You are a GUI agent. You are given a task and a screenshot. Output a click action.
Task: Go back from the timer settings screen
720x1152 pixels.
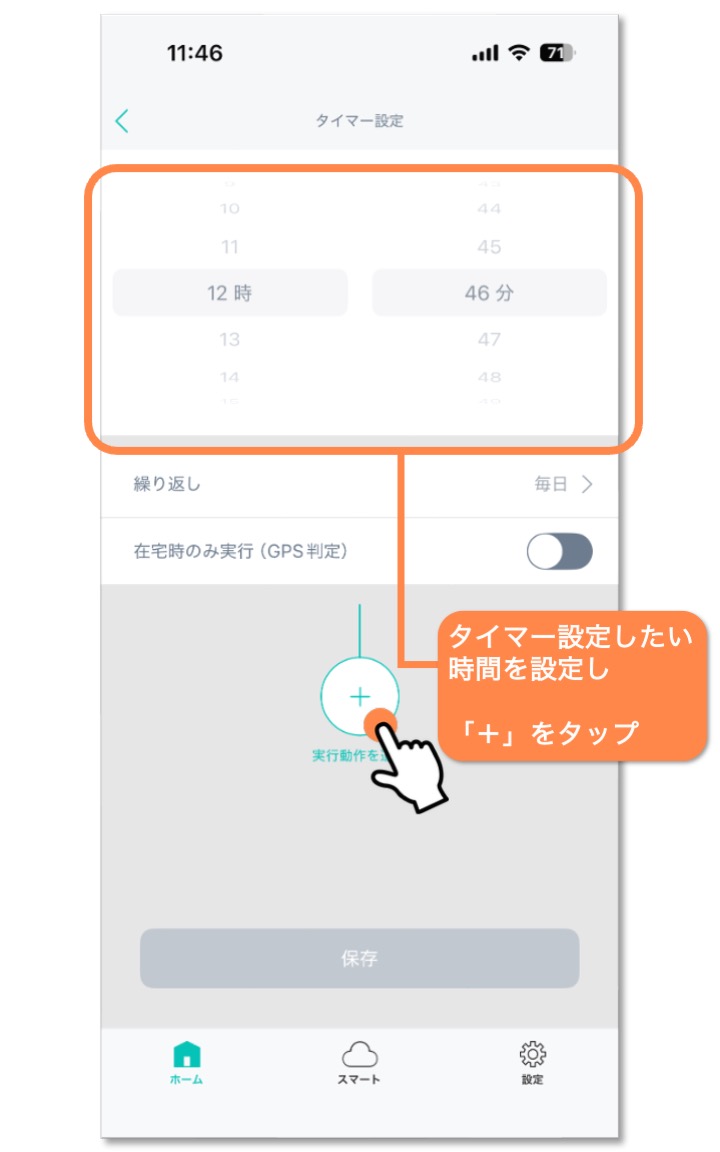point(122,122)
